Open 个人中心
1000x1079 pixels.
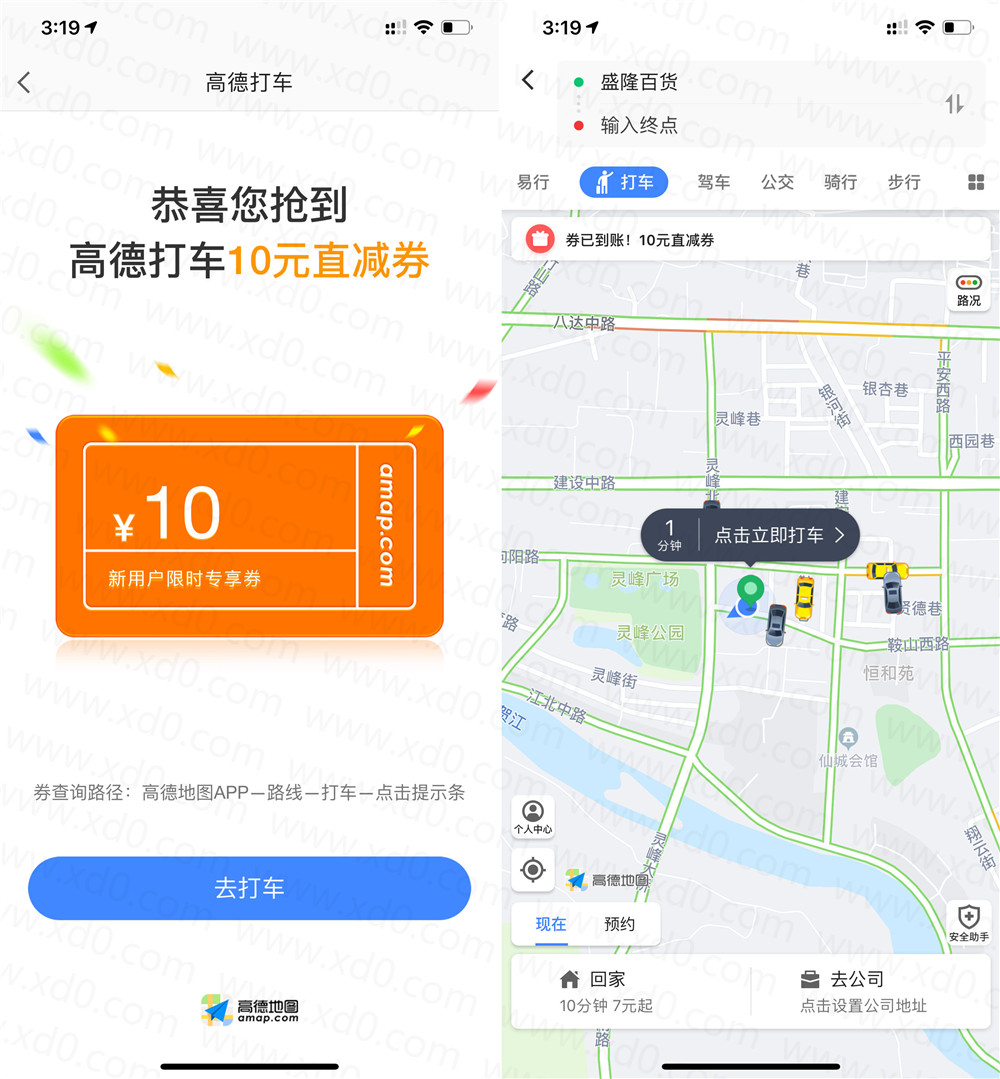click(x=532, y=816)
